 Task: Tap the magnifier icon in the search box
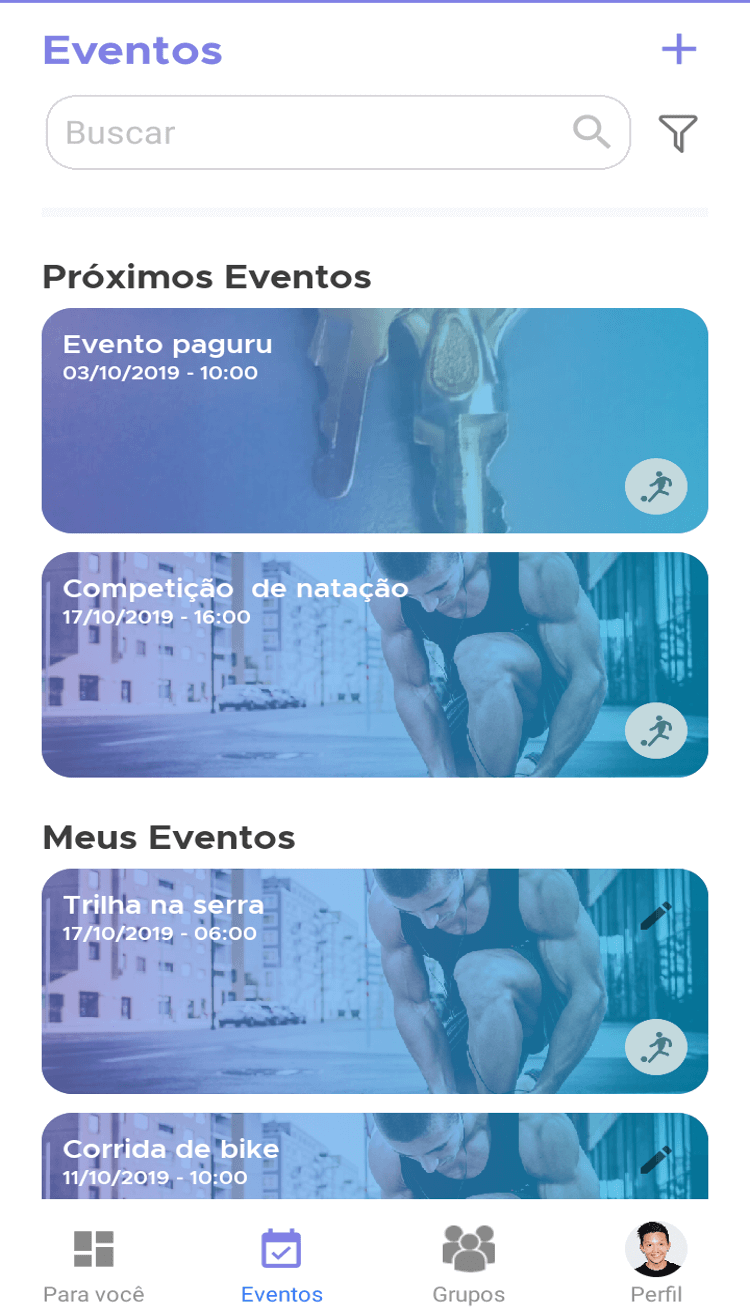(591, 131)
